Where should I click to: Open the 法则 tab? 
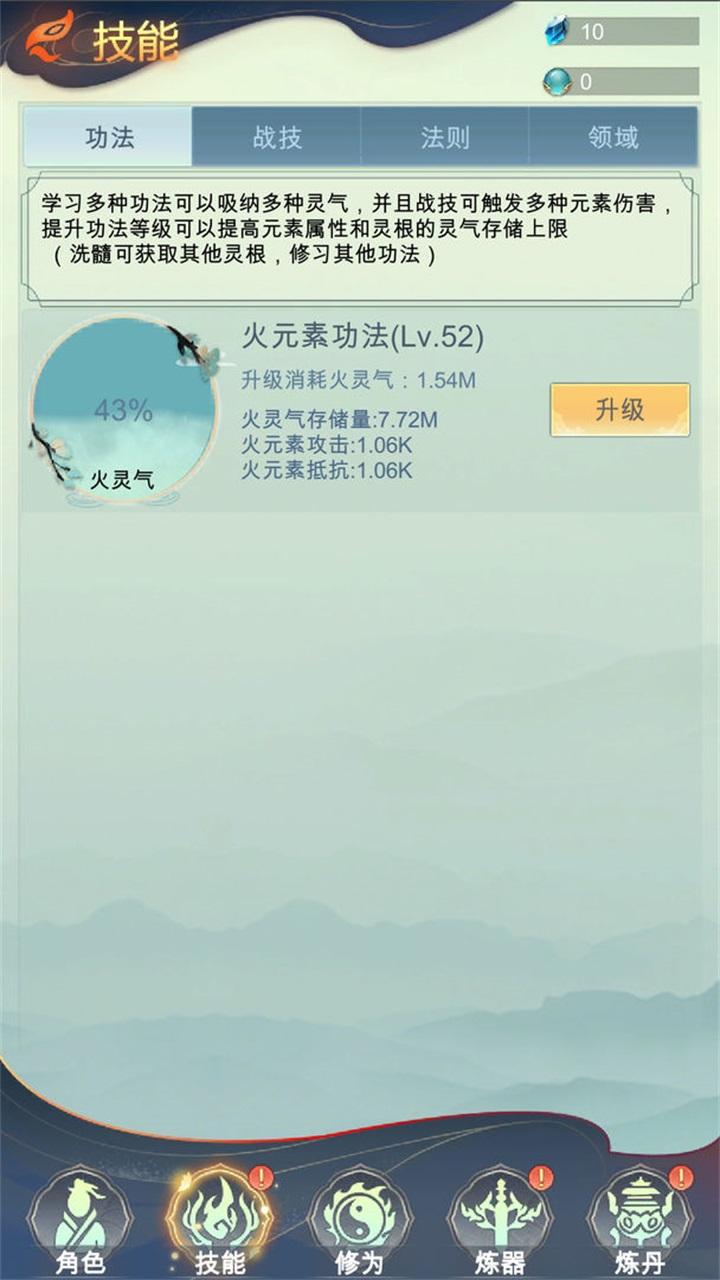click(x=443, y=139)
